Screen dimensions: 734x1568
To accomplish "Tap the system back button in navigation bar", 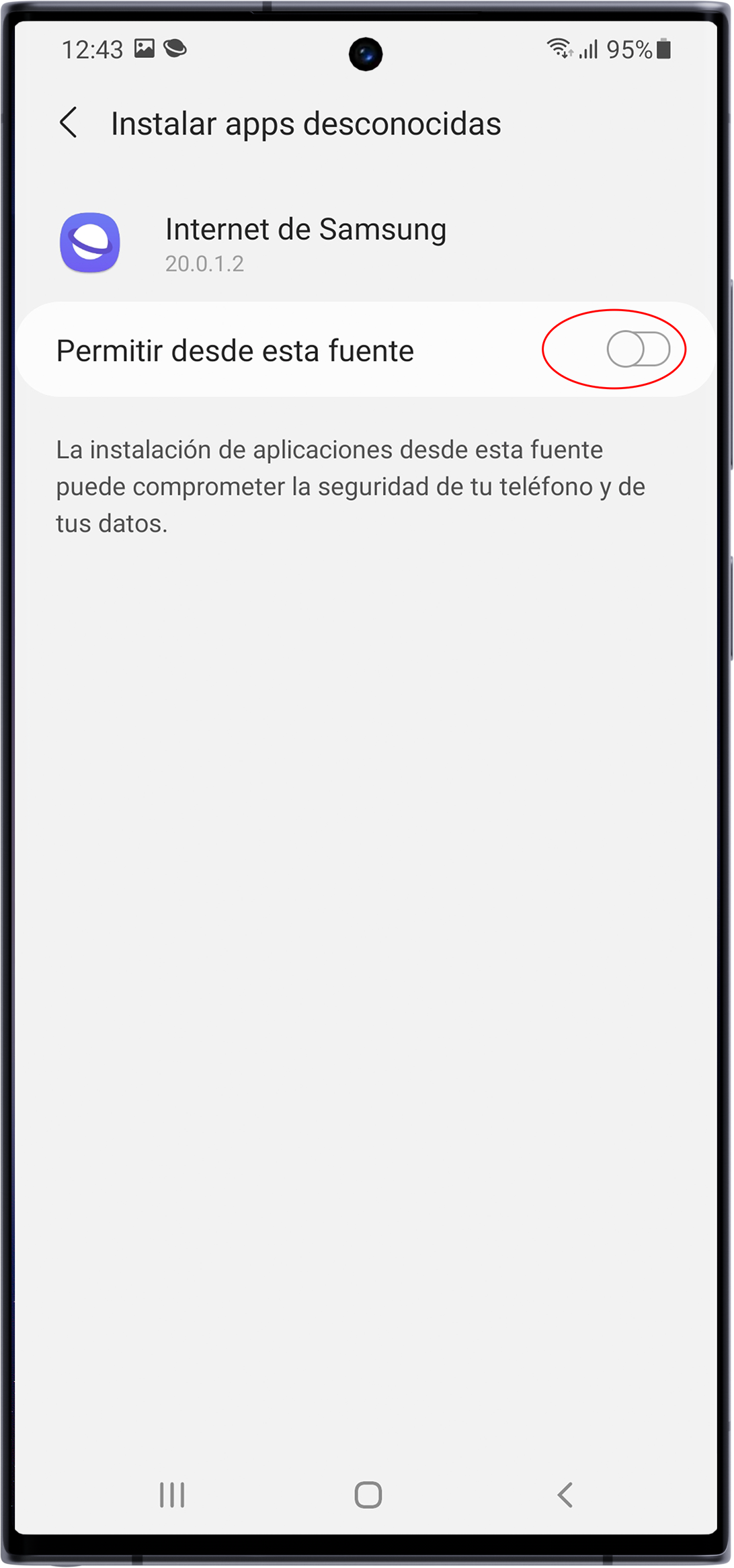I will (x=565, y=1495).
